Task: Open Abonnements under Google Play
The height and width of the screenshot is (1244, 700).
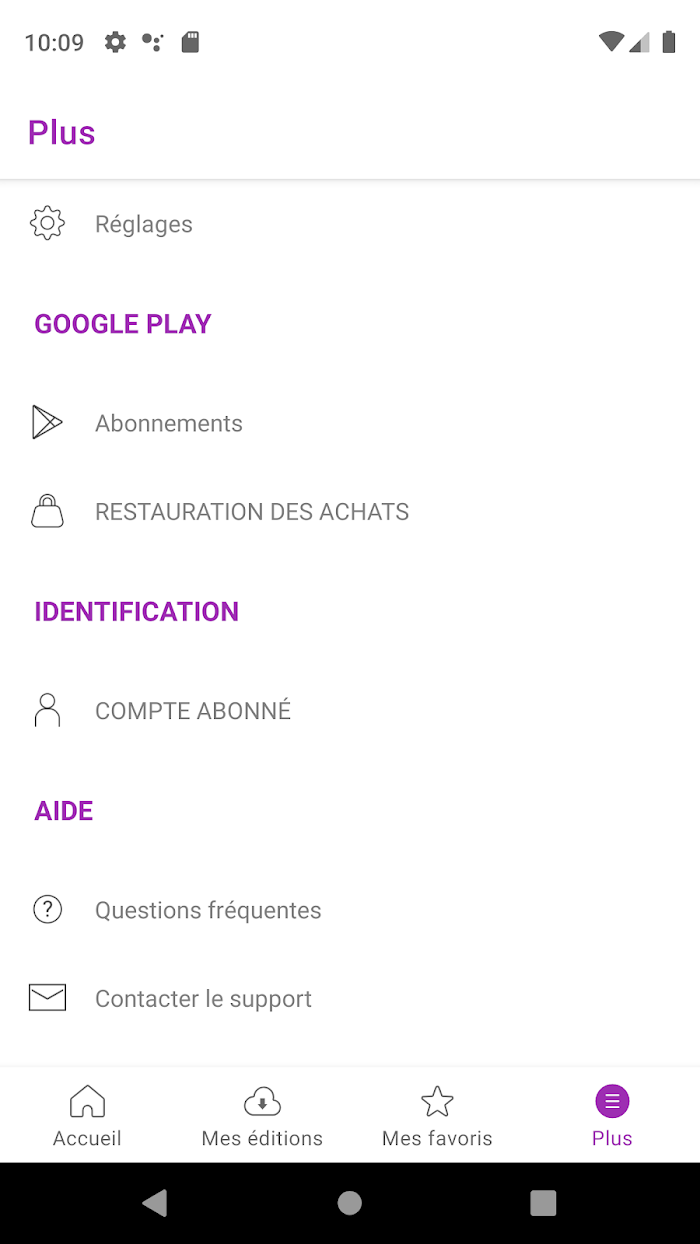Action: (350, 423)
